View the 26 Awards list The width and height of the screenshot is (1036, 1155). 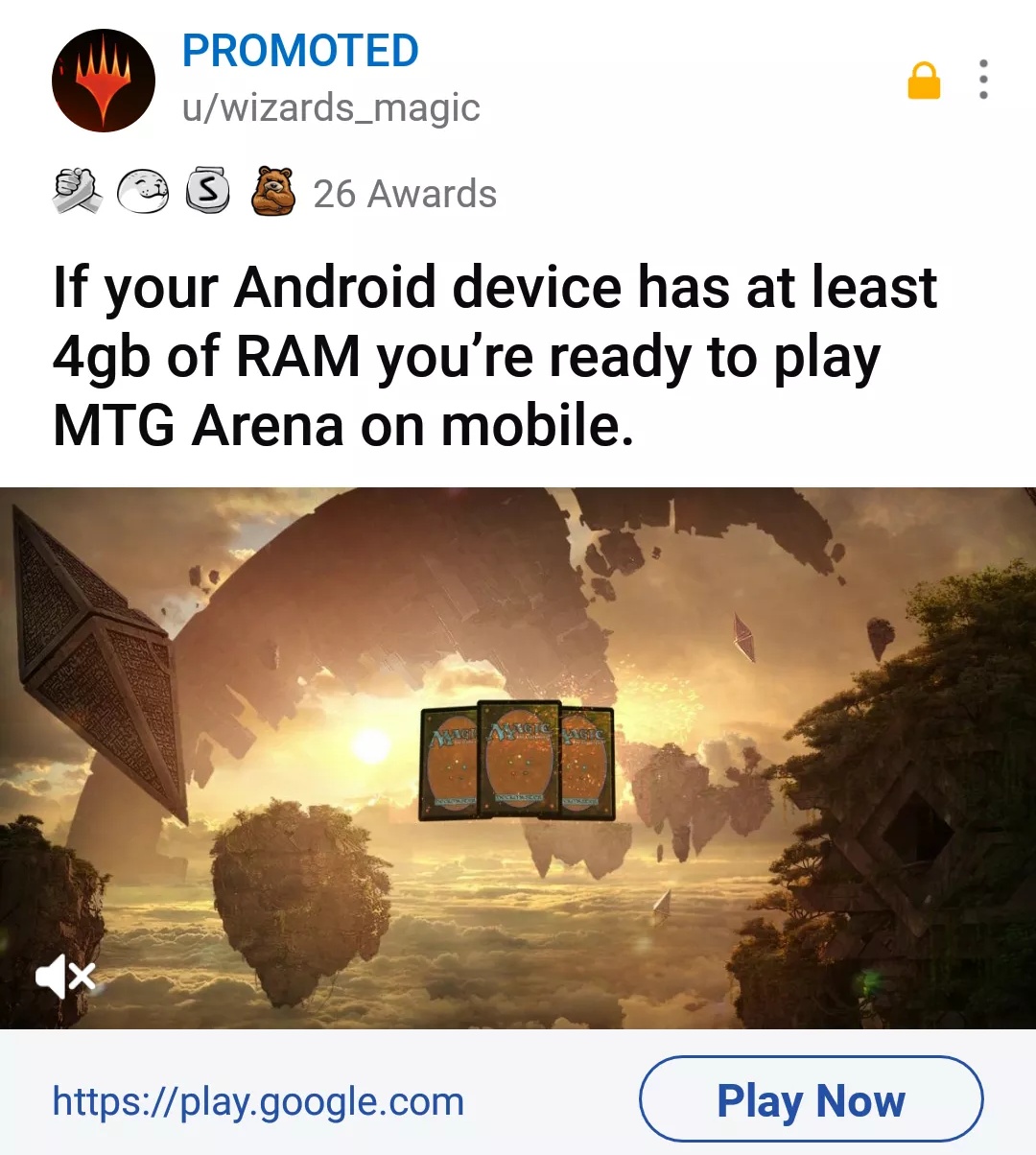pos(404,194)
